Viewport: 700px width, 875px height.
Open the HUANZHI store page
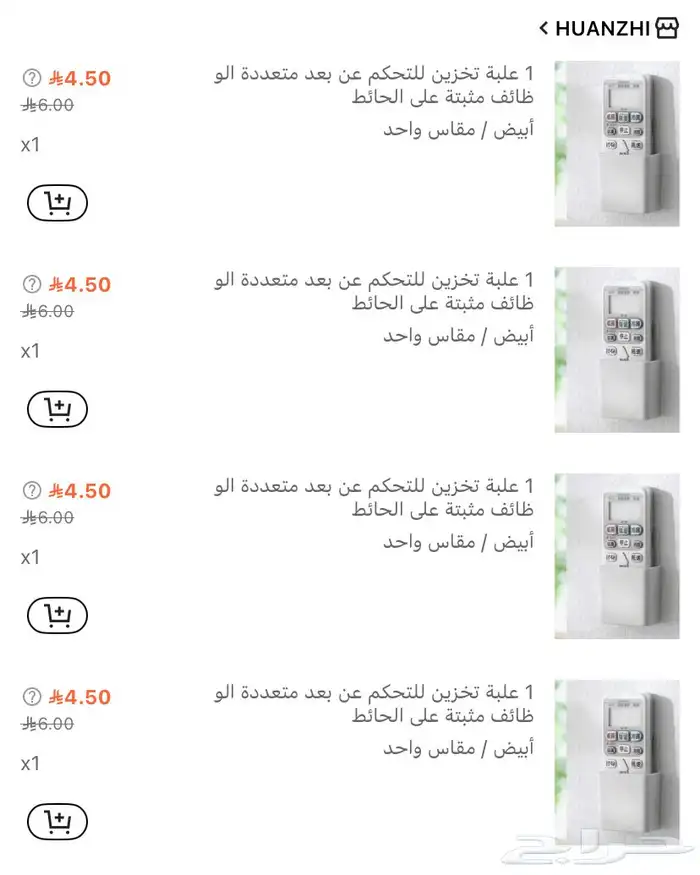(603, 28)
